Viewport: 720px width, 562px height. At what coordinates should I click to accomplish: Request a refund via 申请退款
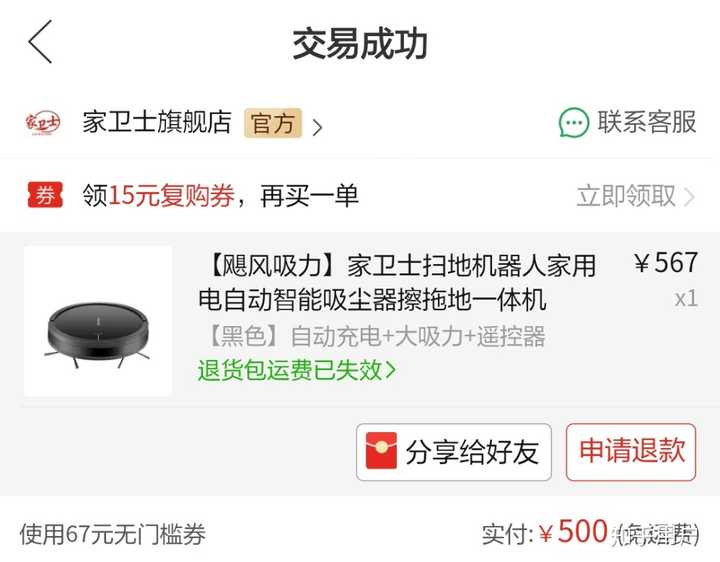[631, 451]
